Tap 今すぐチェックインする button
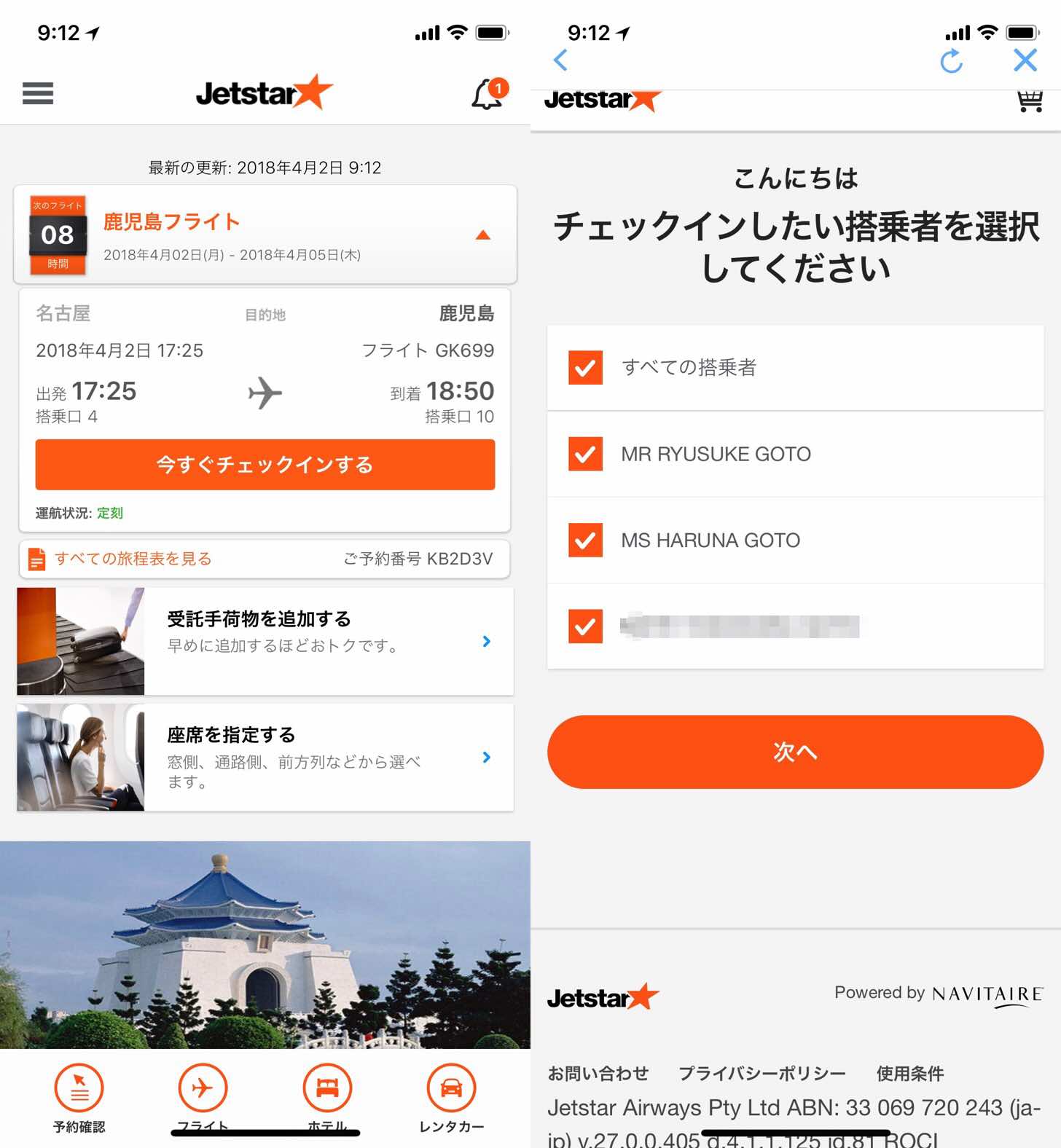1061x1148 pixels. click(x=265, y=465)
